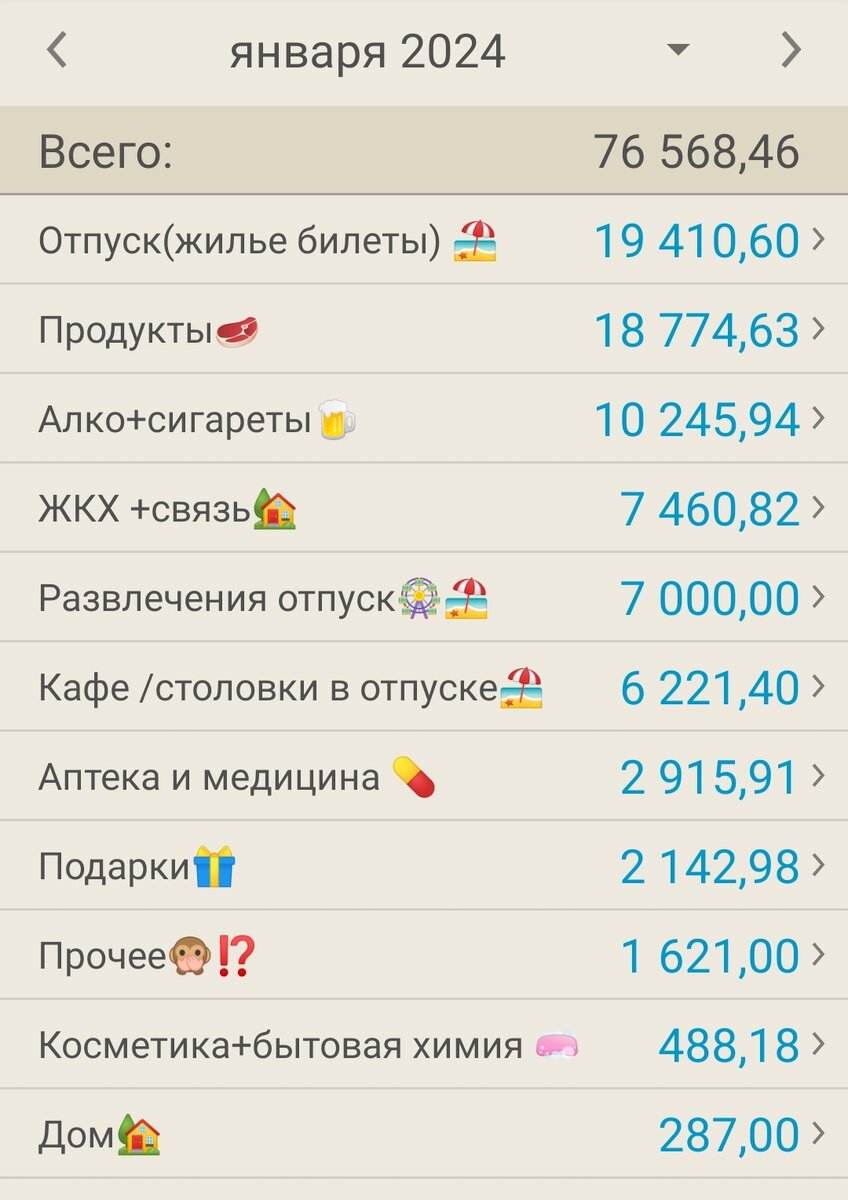Open Аптека и медицина category
The width and height of the screenshot is (848, 1200).
coord(424,777)
